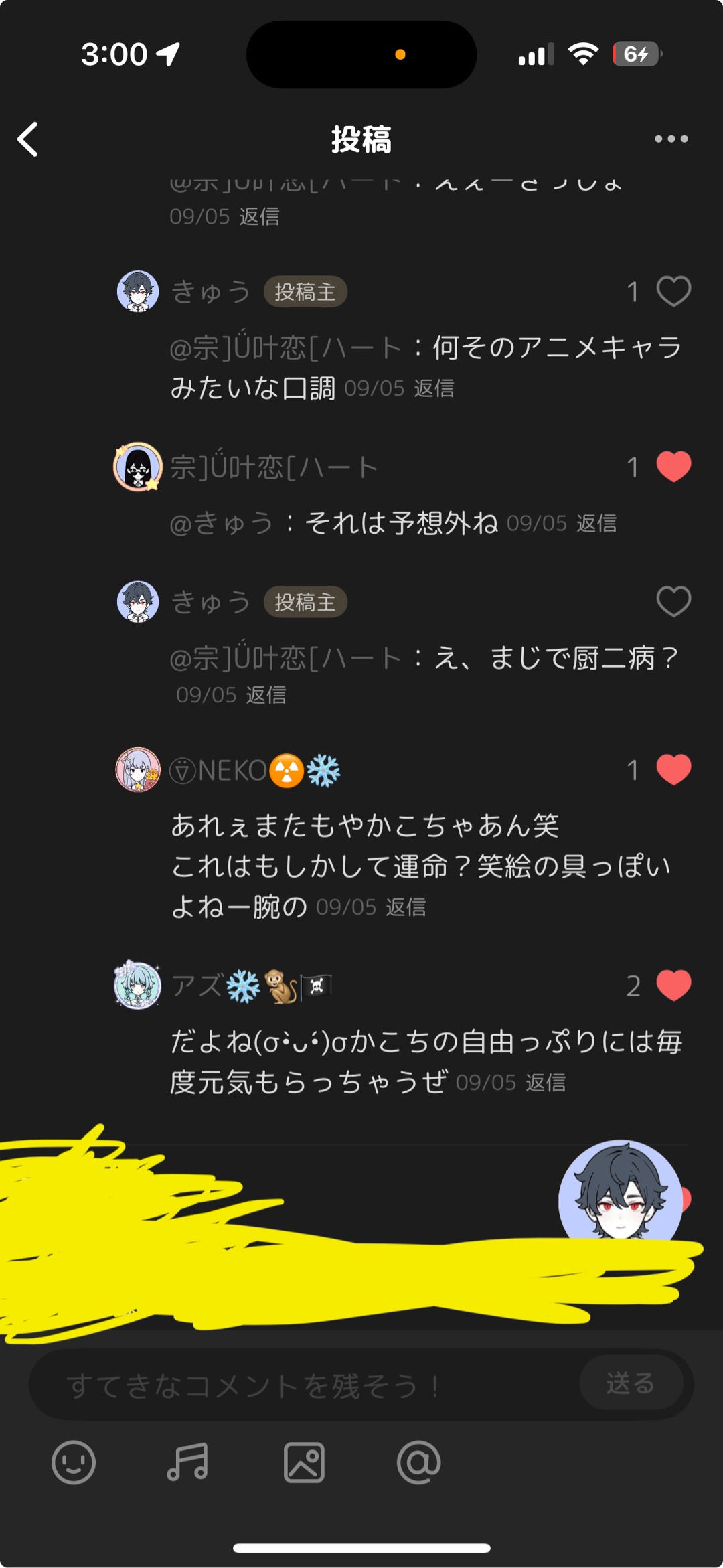Screen dimensions: 723x1568
Task: Go back from the 投稿 screen
Action: tap(28, 139)
